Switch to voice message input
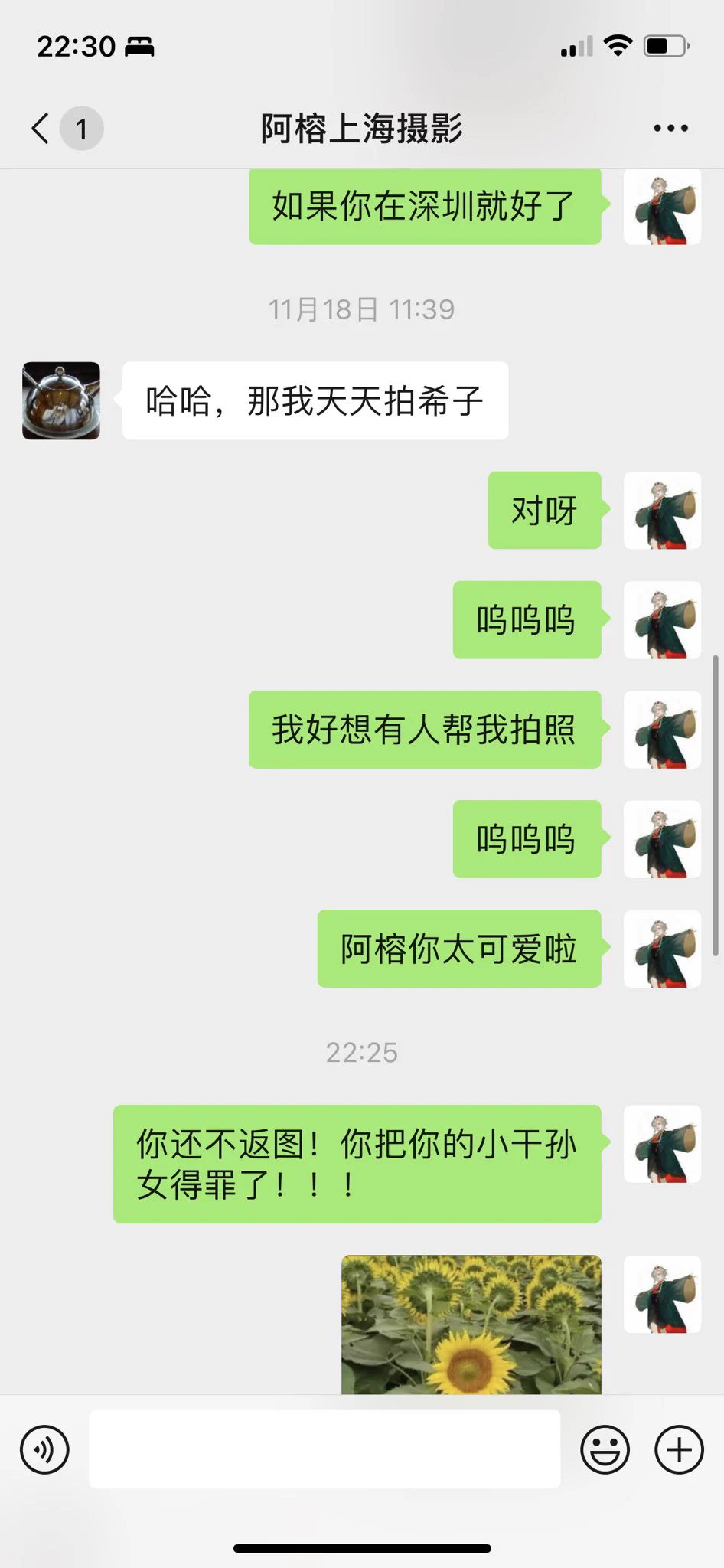 (44, 1449)
